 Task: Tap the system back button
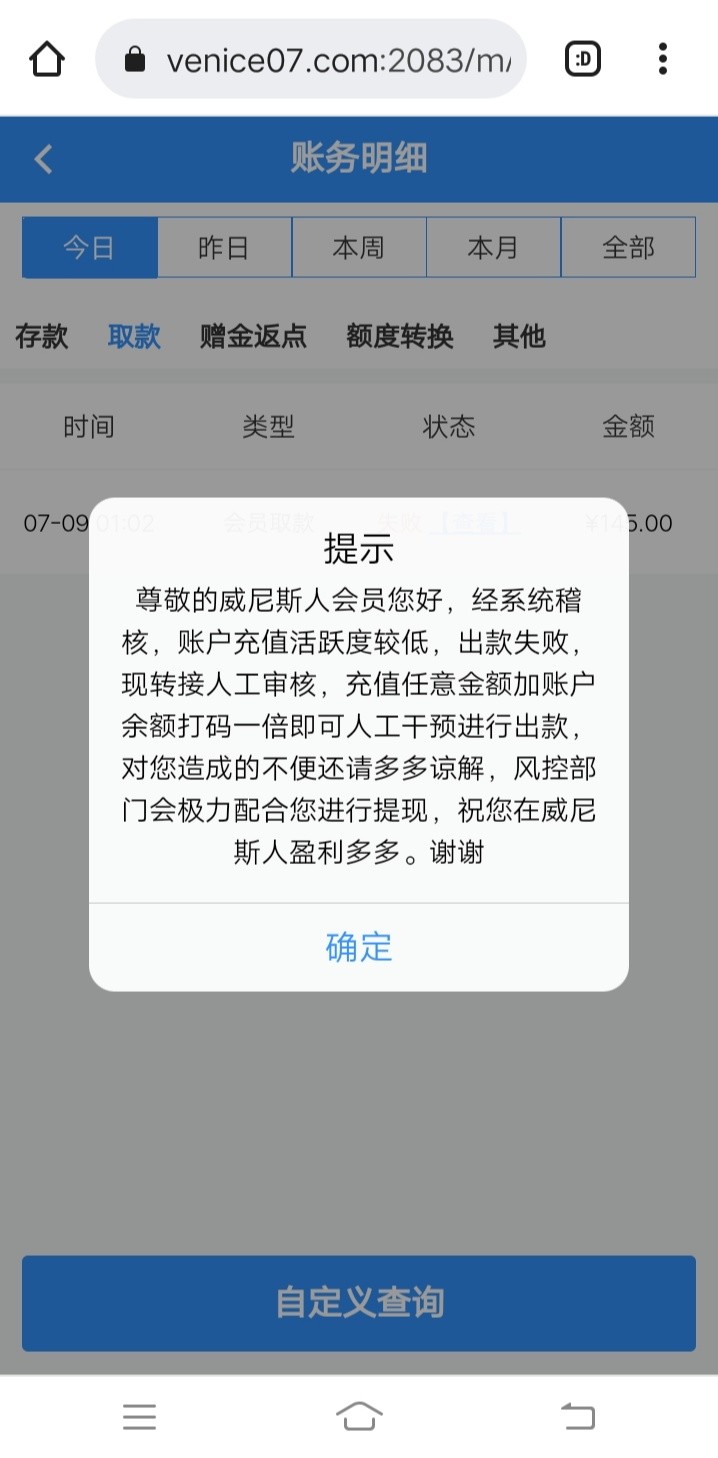[578, 1416]
